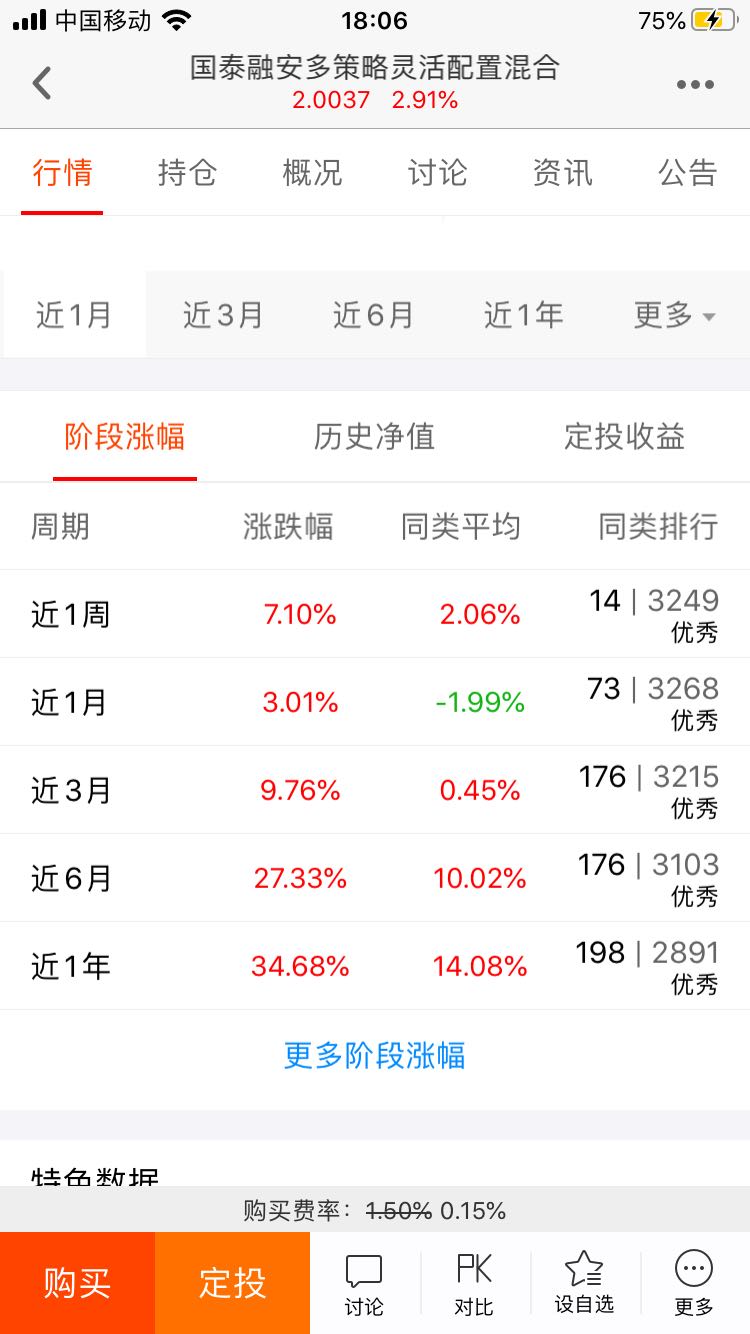
Task: Tap the 购买 button
Action: tap(77, 1283)
